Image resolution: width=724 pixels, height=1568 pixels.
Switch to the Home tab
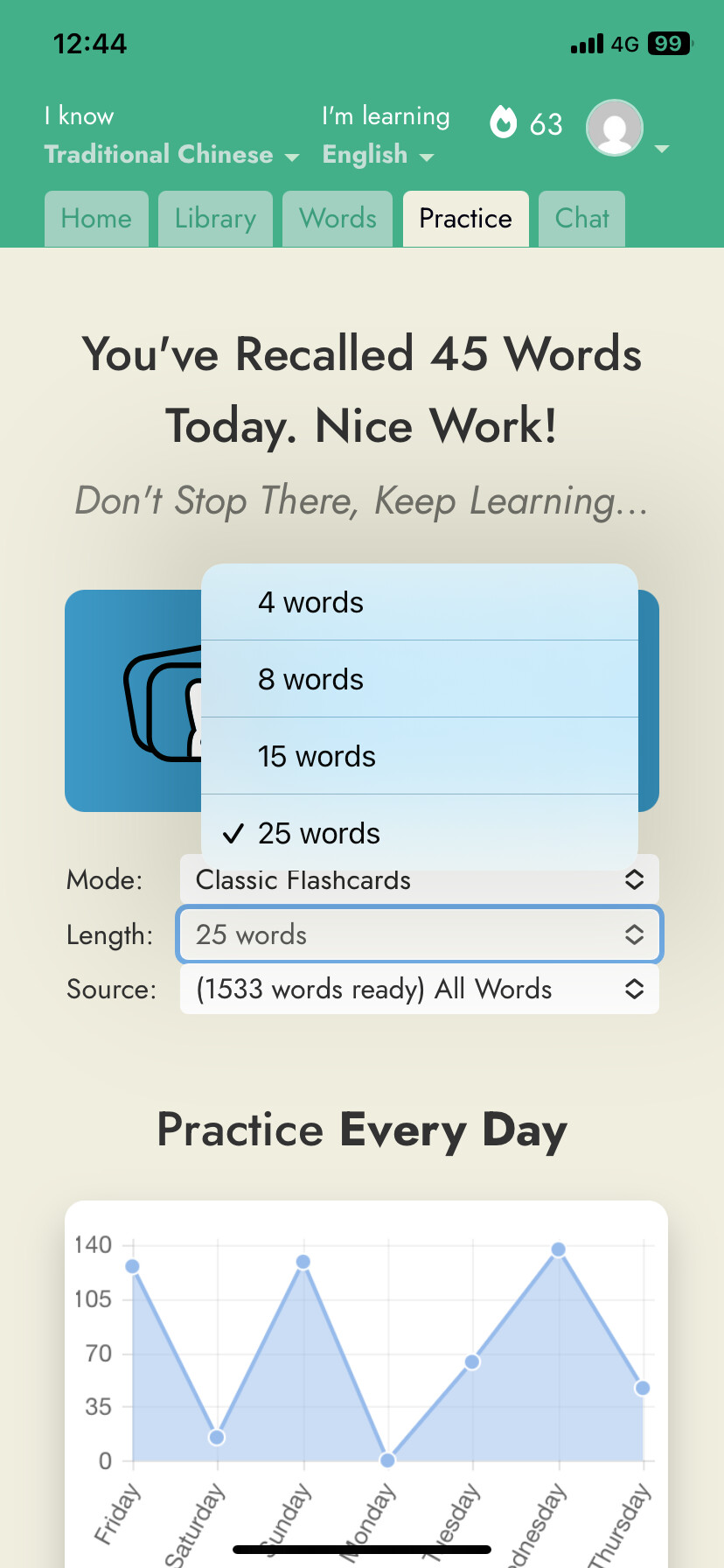pos(96,219)
